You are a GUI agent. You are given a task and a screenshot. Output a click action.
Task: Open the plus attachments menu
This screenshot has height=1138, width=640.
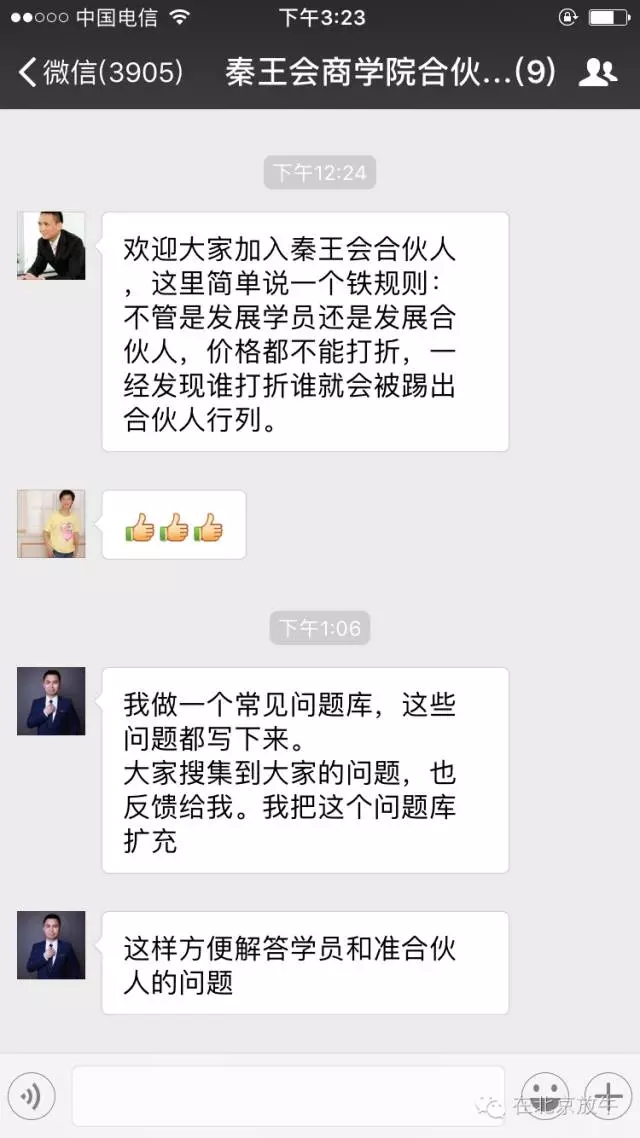click(608, 1096)
